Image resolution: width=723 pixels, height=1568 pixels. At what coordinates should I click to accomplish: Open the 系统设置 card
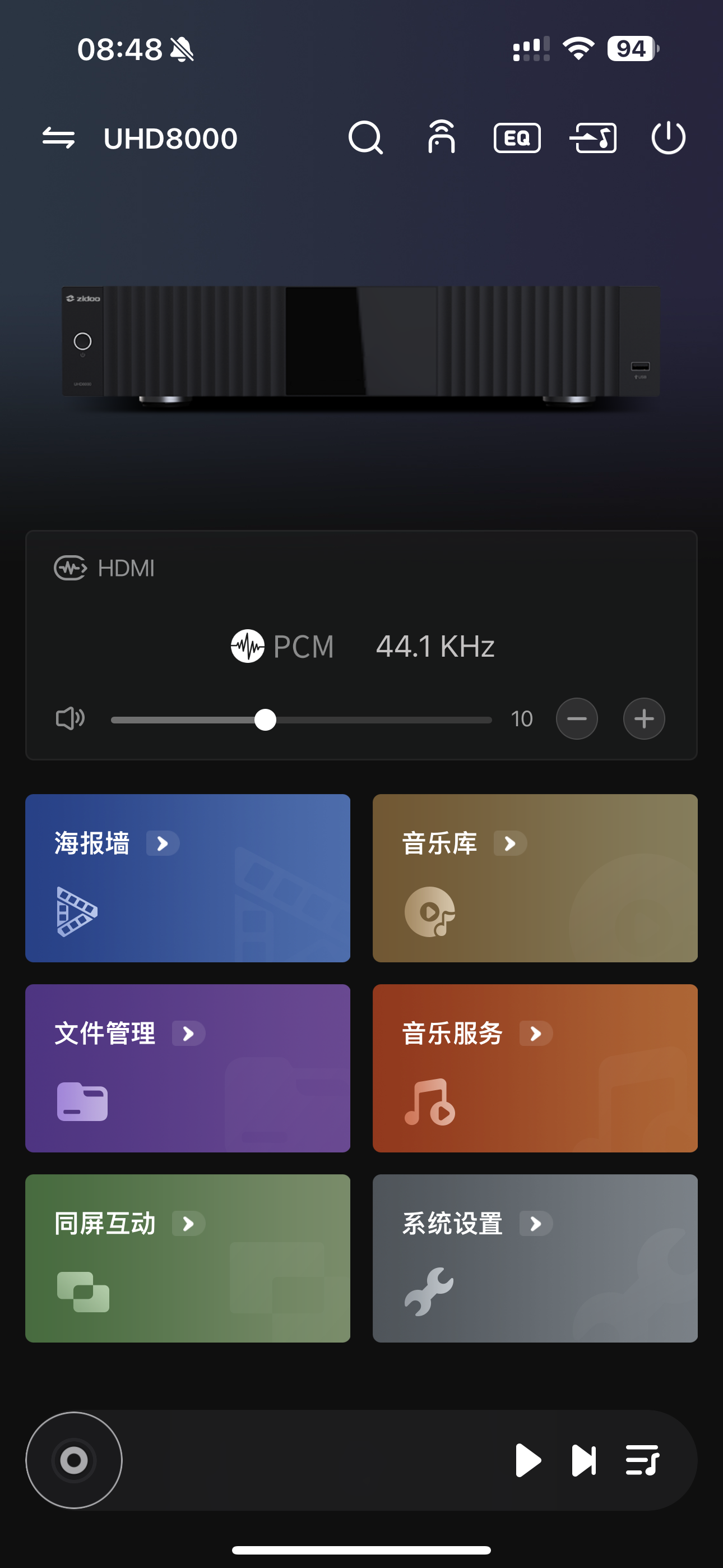click(535, 1258)
